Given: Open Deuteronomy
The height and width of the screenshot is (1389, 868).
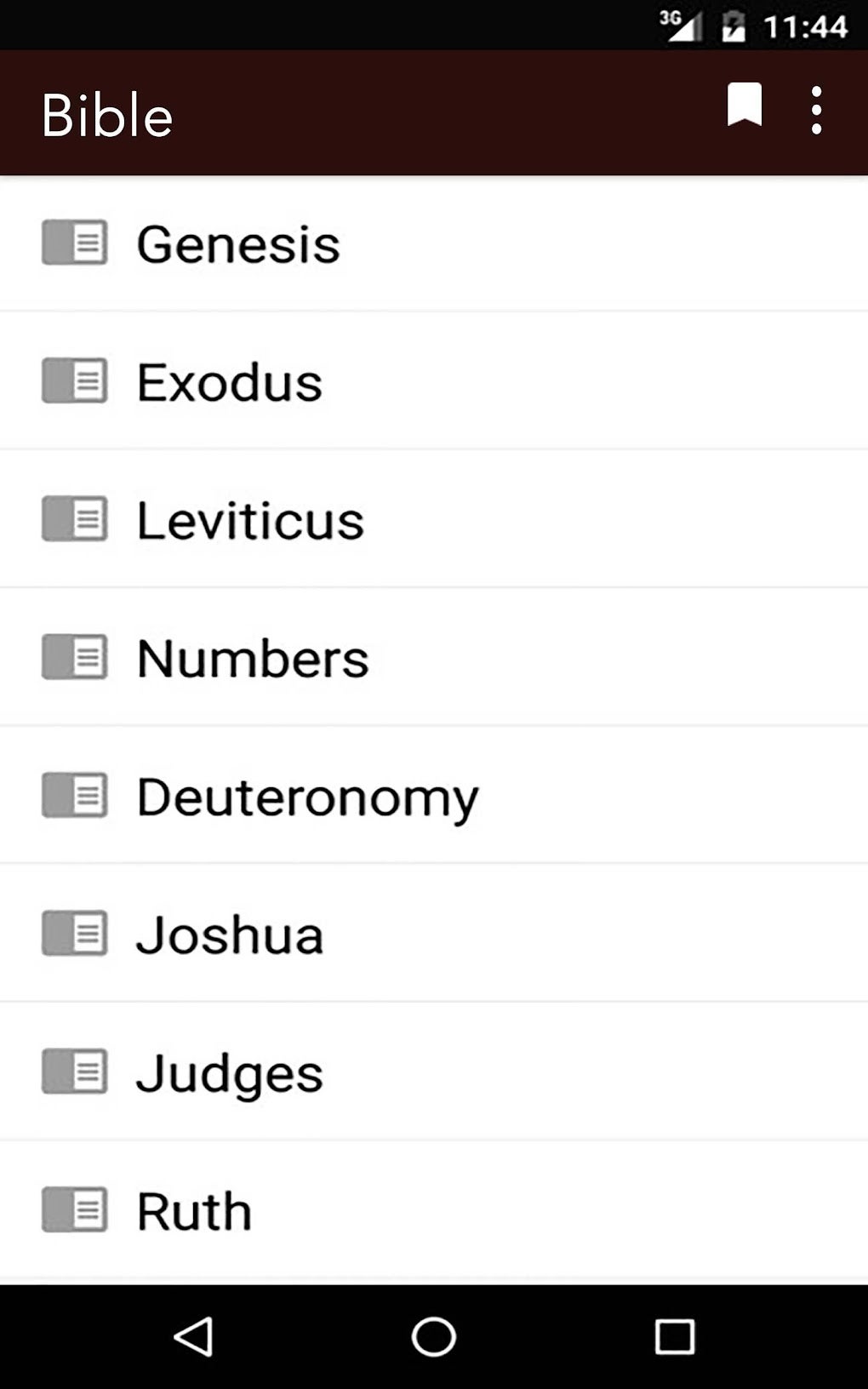Looking at the screenshot, I should point(307,797).
